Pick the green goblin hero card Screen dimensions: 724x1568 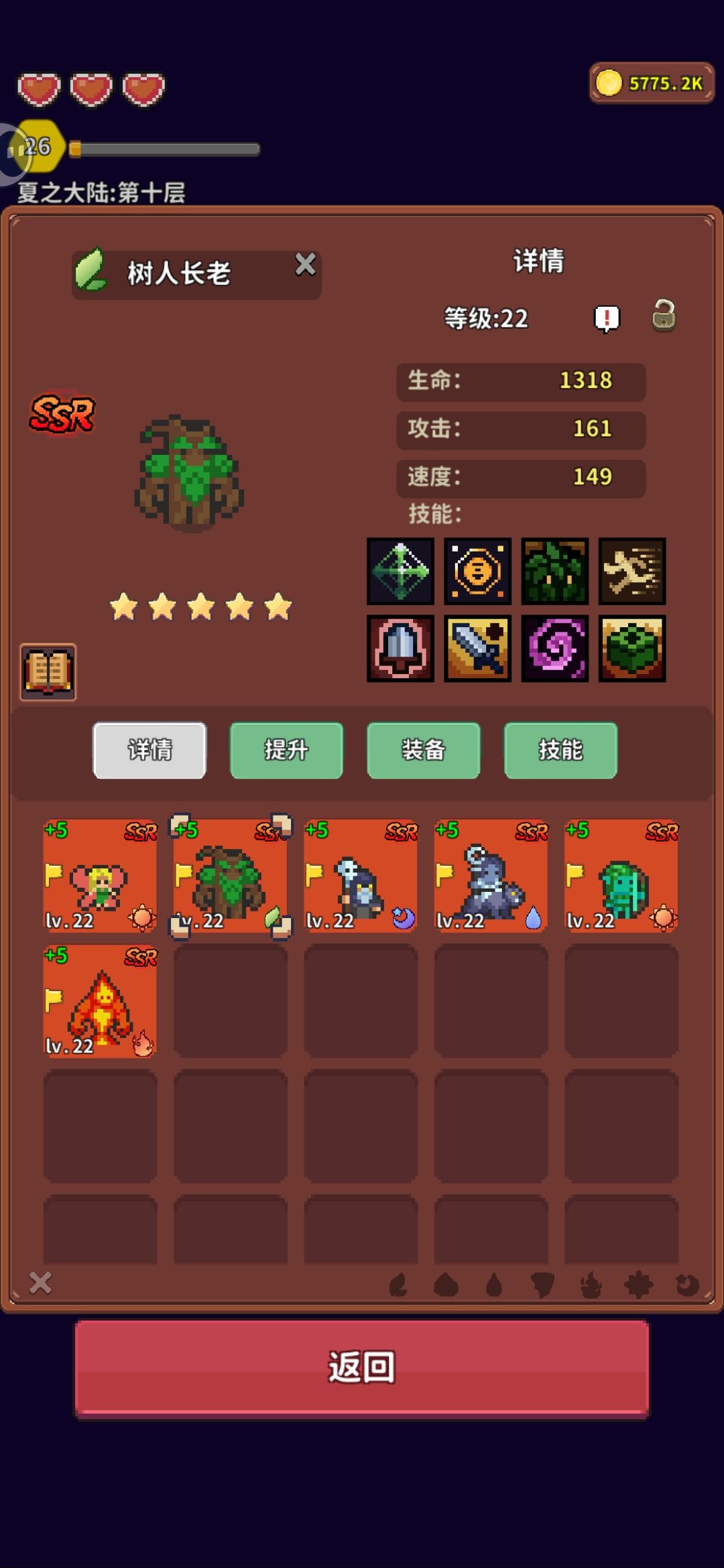[x=621, y=876]
